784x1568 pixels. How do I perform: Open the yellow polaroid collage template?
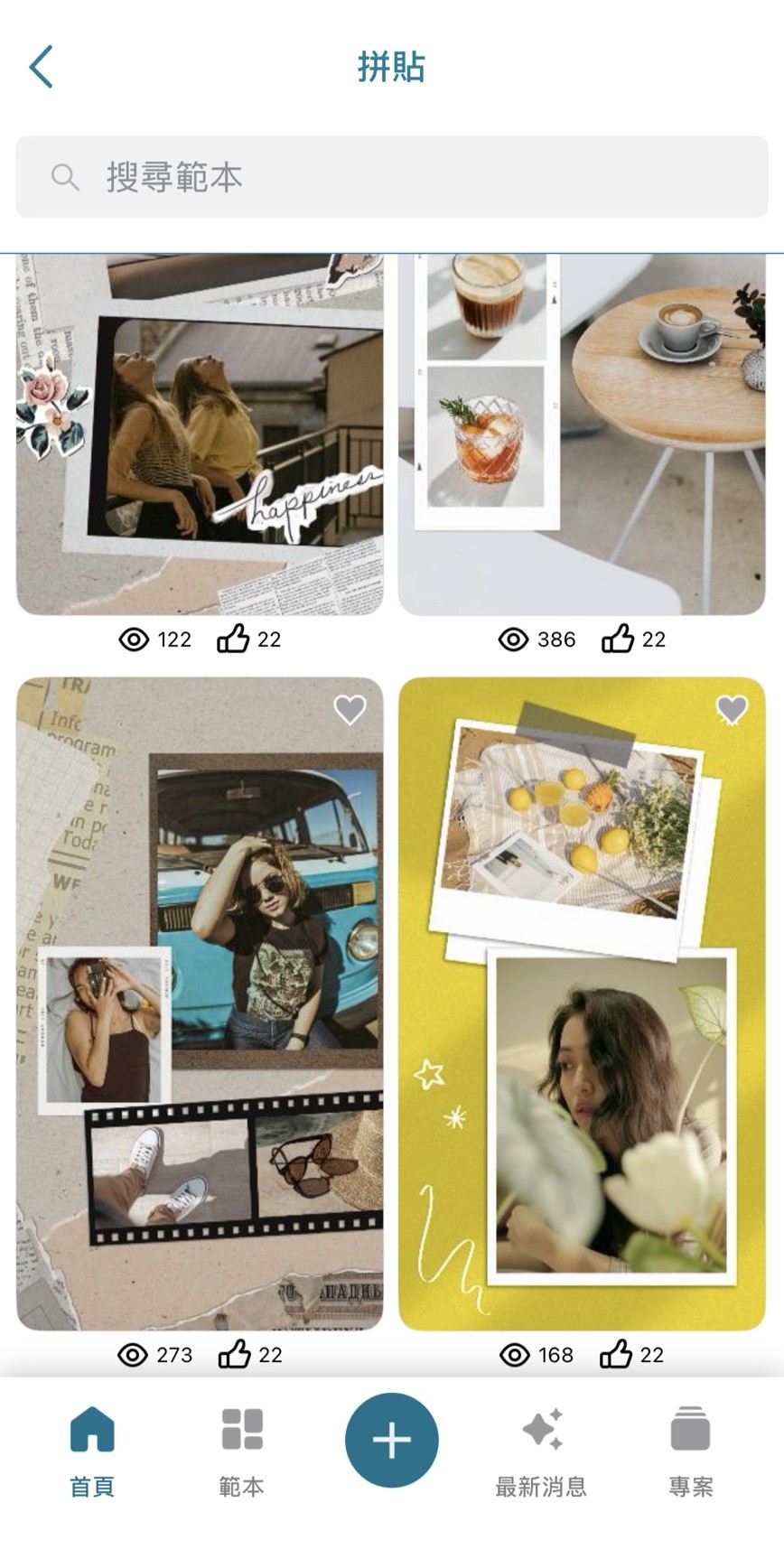click(582, 1003)
